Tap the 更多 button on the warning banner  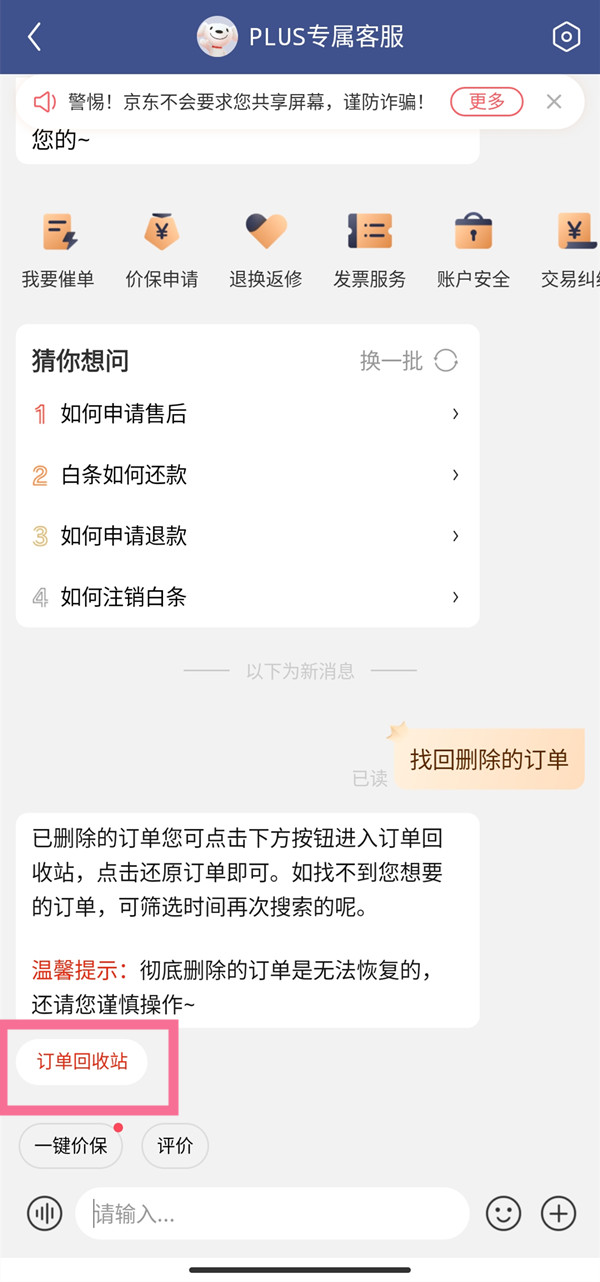point(486,101)
